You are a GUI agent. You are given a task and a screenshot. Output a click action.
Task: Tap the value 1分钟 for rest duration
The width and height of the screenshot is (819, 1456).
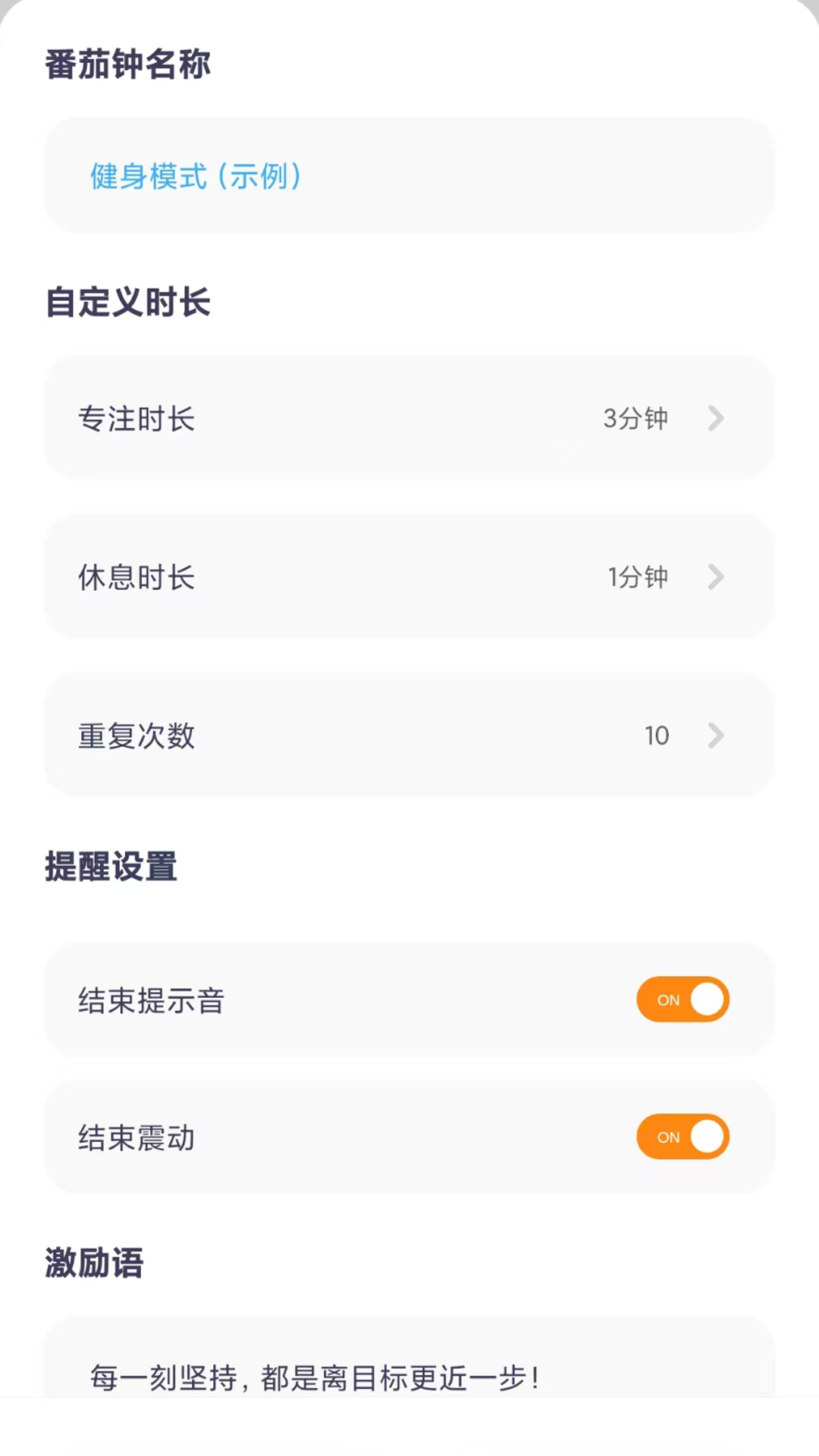coord(635,577)
